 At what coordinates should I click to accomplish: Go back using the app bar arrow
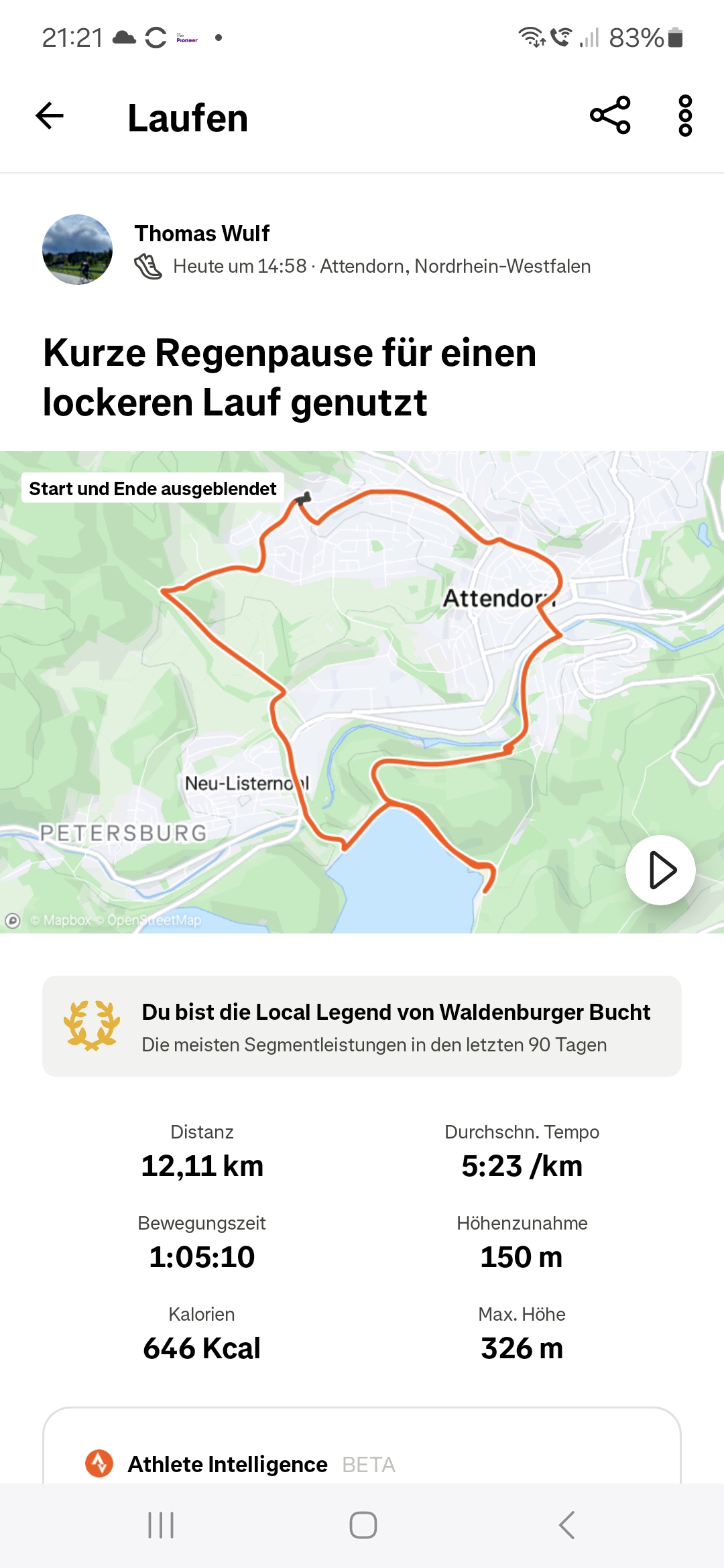point(50,116)
